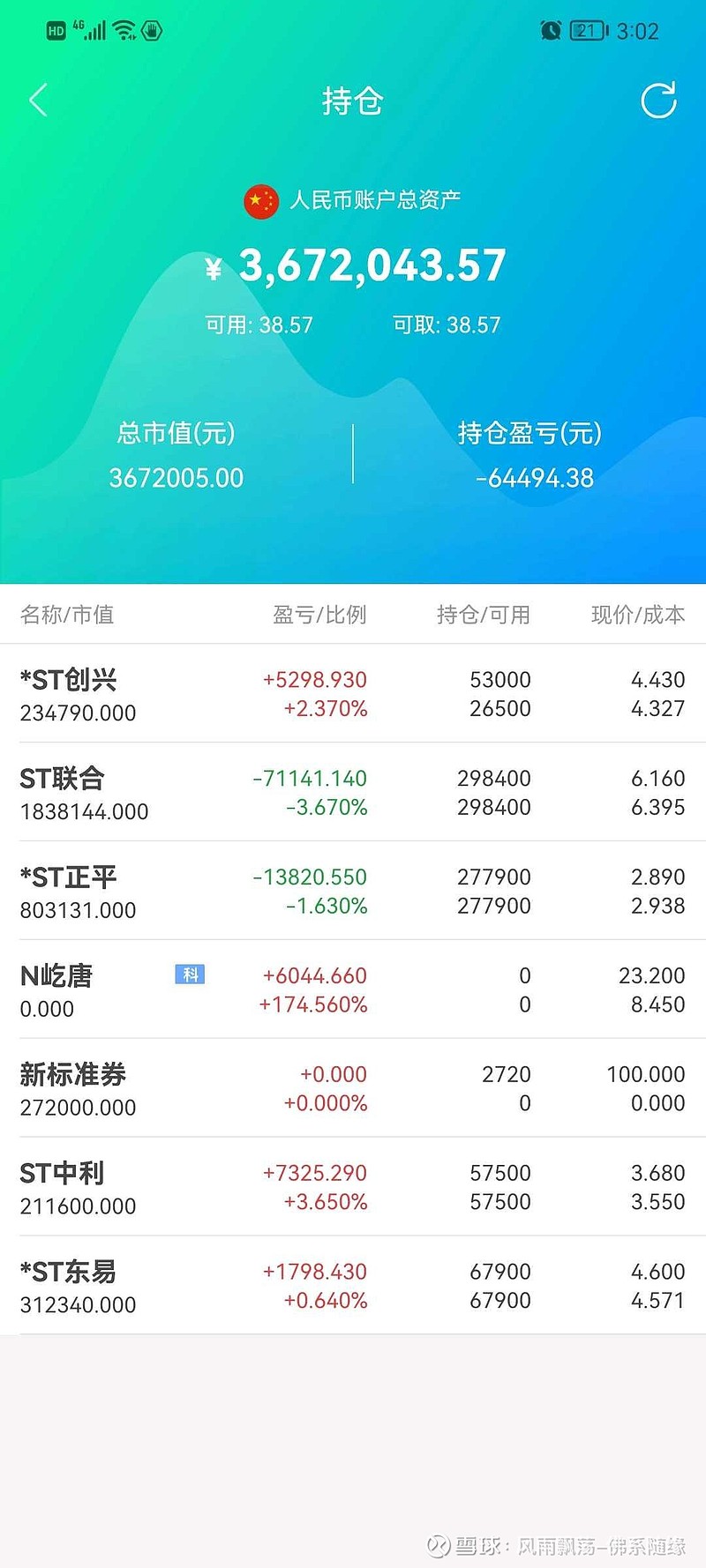Screen dimensions: 706x1568
Task: Tap the total asset amount 3,672,043.57
Action: (x=357, y=265)
